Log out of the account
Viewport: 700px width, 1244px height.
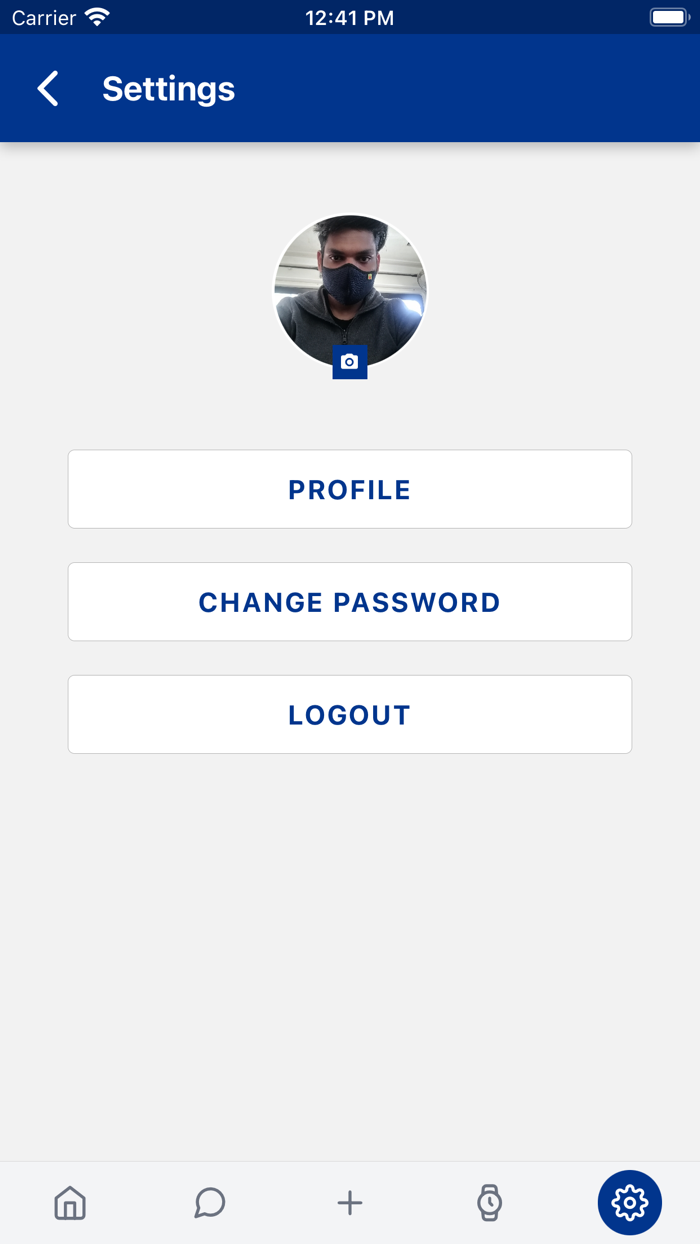click(350, 715)
